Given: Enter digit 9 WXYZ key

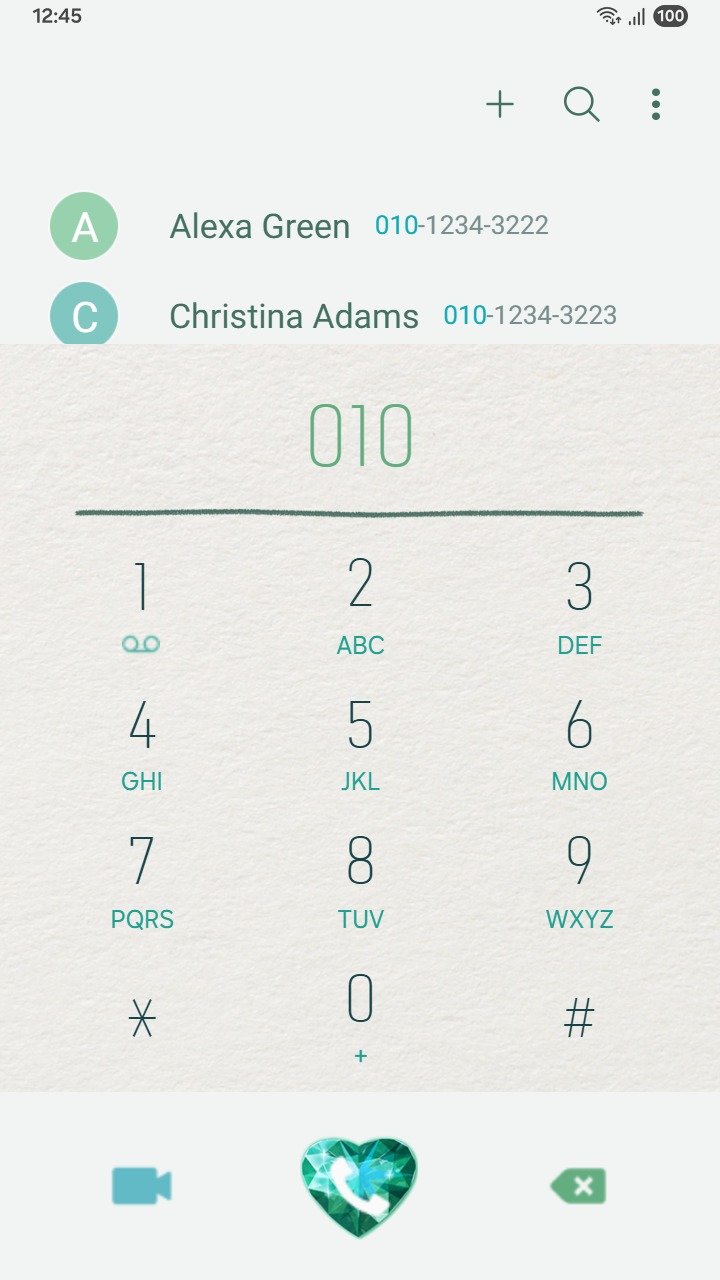Looking at the screenshot, I should click(579, 878).
